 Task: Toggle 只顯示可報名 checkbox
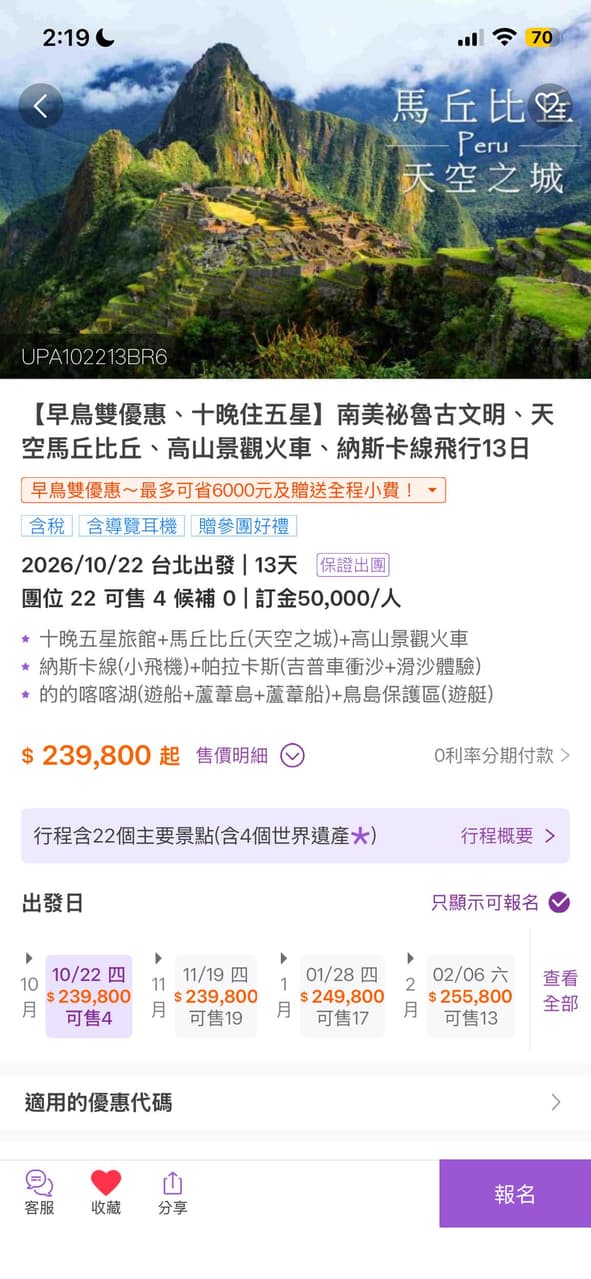501,902
